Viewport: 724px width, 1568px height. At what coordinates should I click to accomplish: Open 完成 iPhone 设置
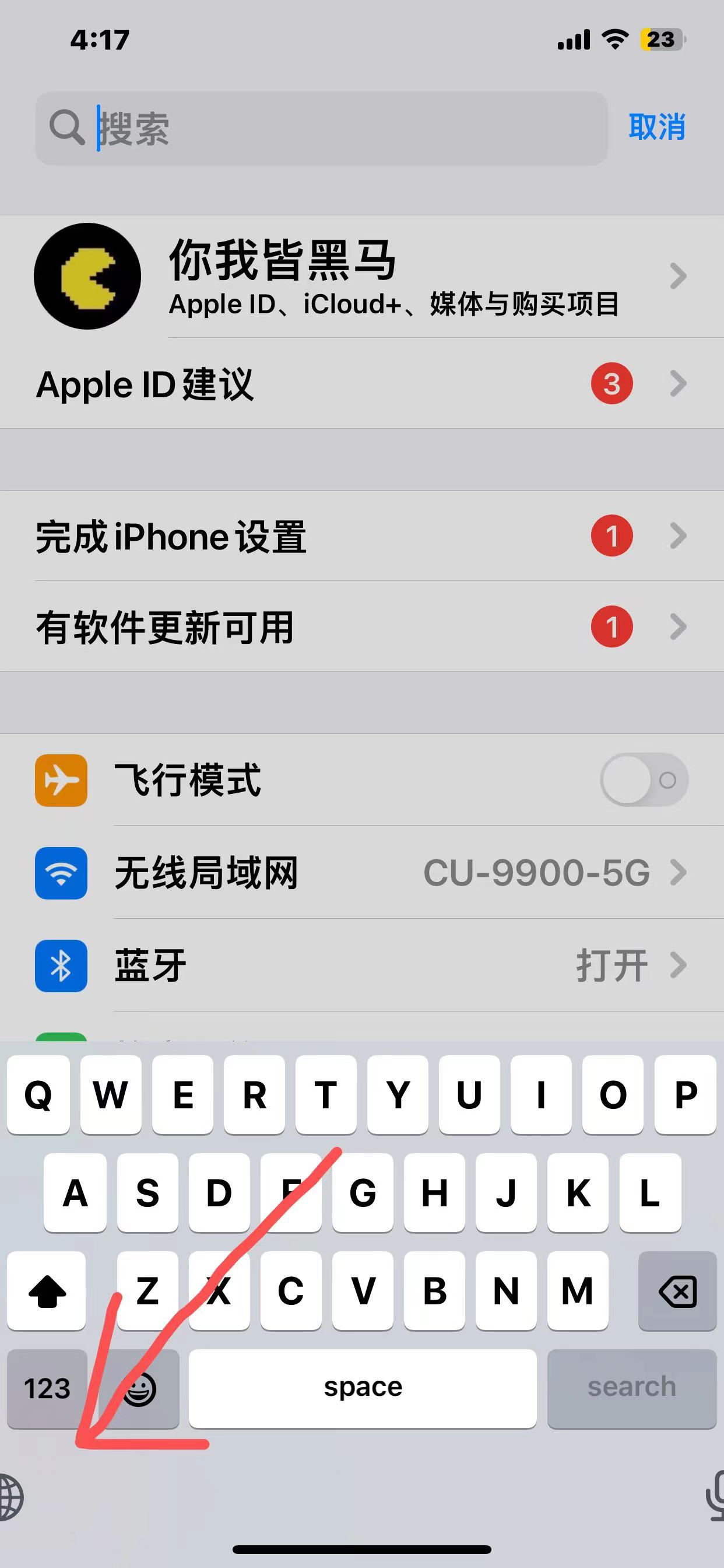click(361, 536)
